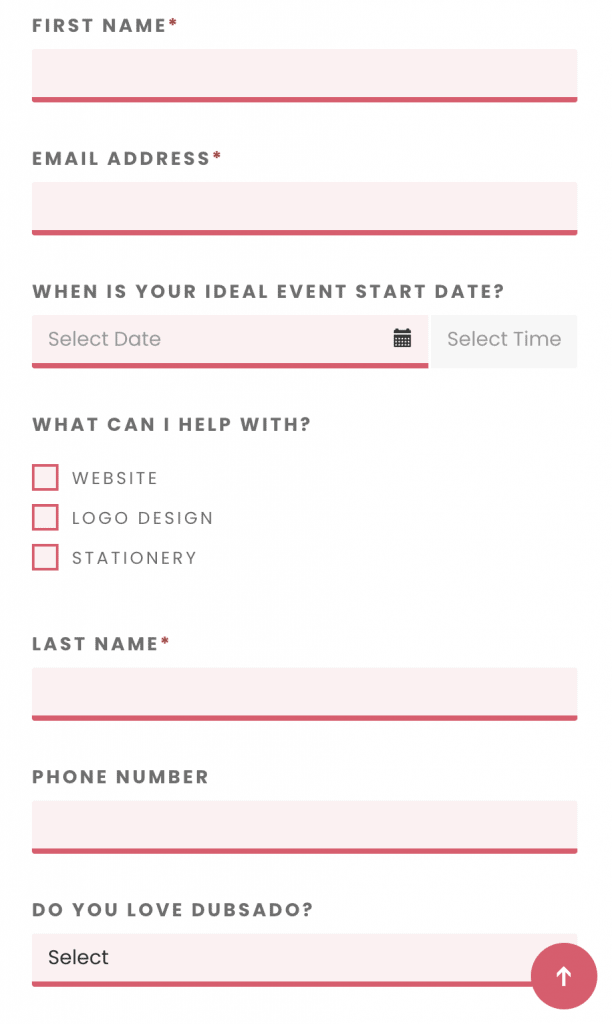Check the Website checkbox

pyautogui.click(x=45, y=477)
